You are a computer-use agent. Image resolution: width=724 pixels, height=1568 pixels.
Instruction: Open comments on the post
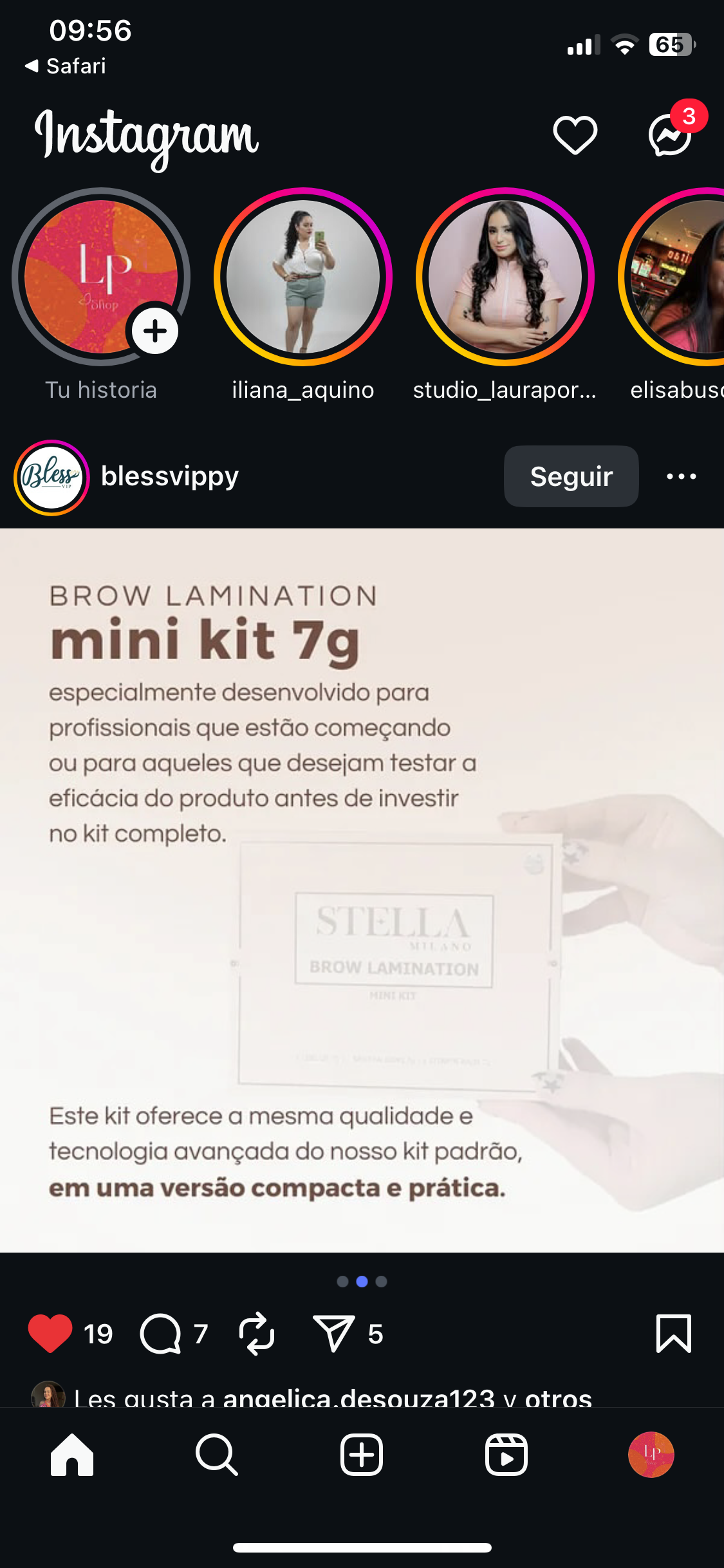pos(160,1334)
